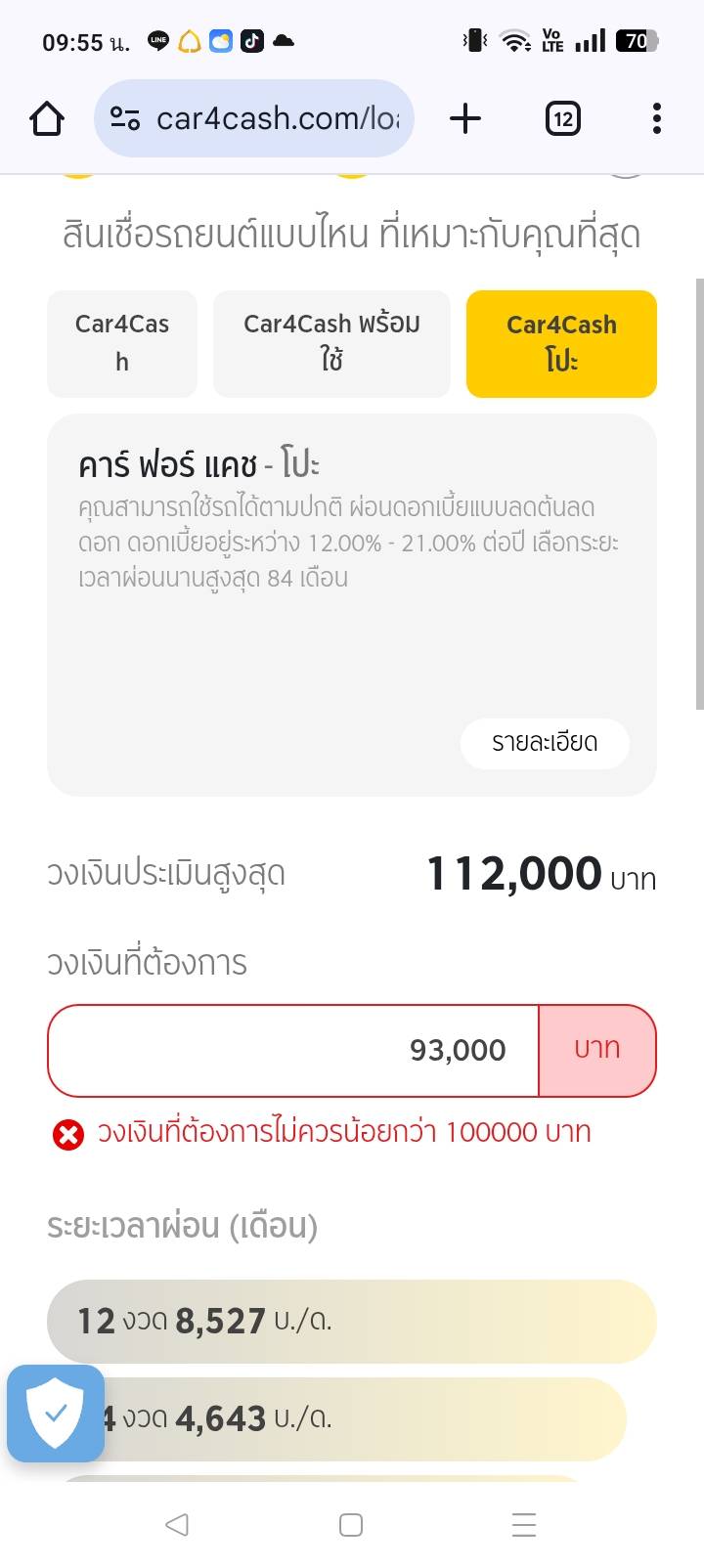Screen dimensions: 704x1568
Task: Edit the 93,000 loan amount field
Action: 293,1050
